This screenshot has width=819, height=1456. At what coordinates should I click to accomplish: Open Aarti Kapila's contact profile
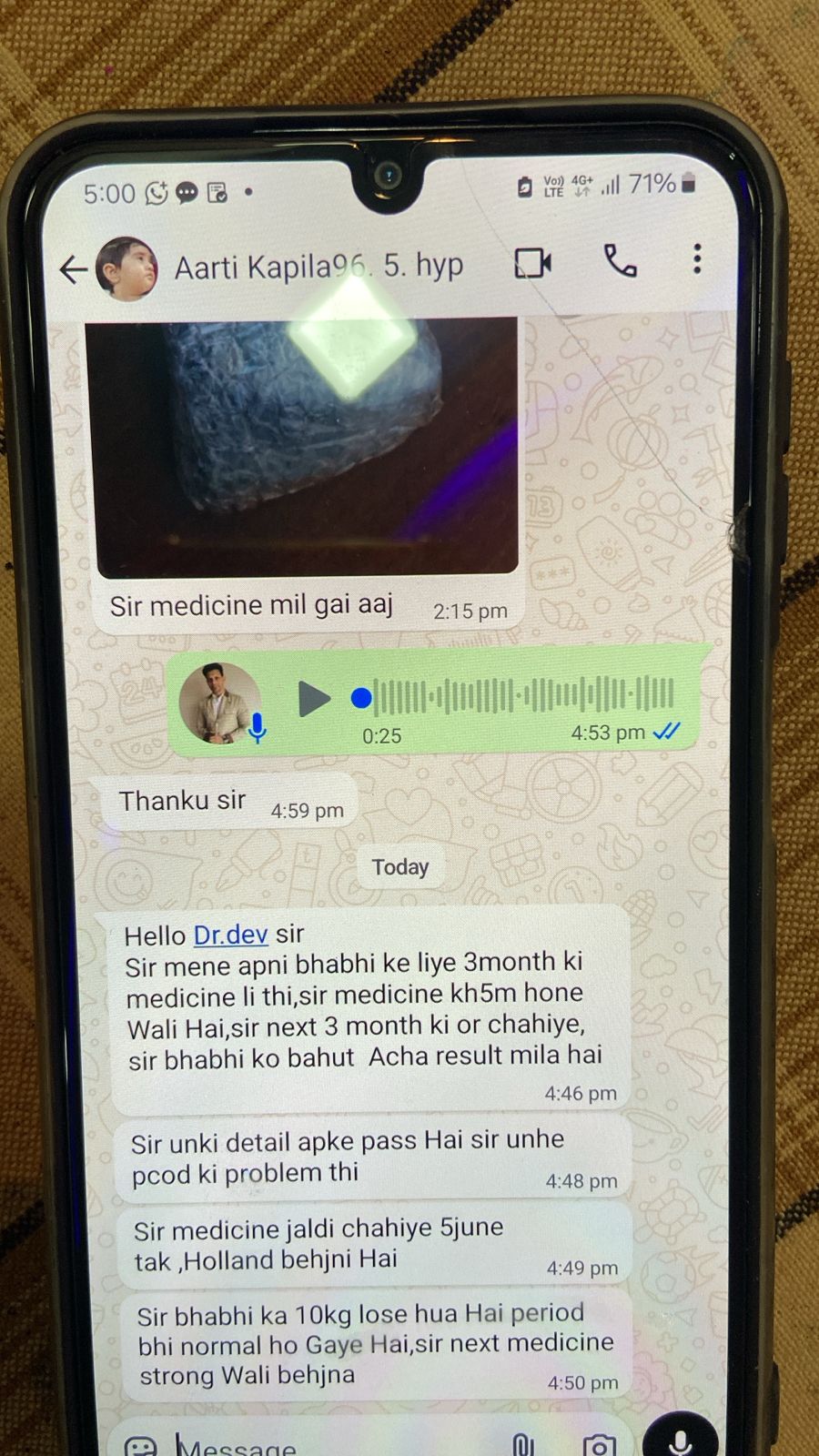pos(318,267)
